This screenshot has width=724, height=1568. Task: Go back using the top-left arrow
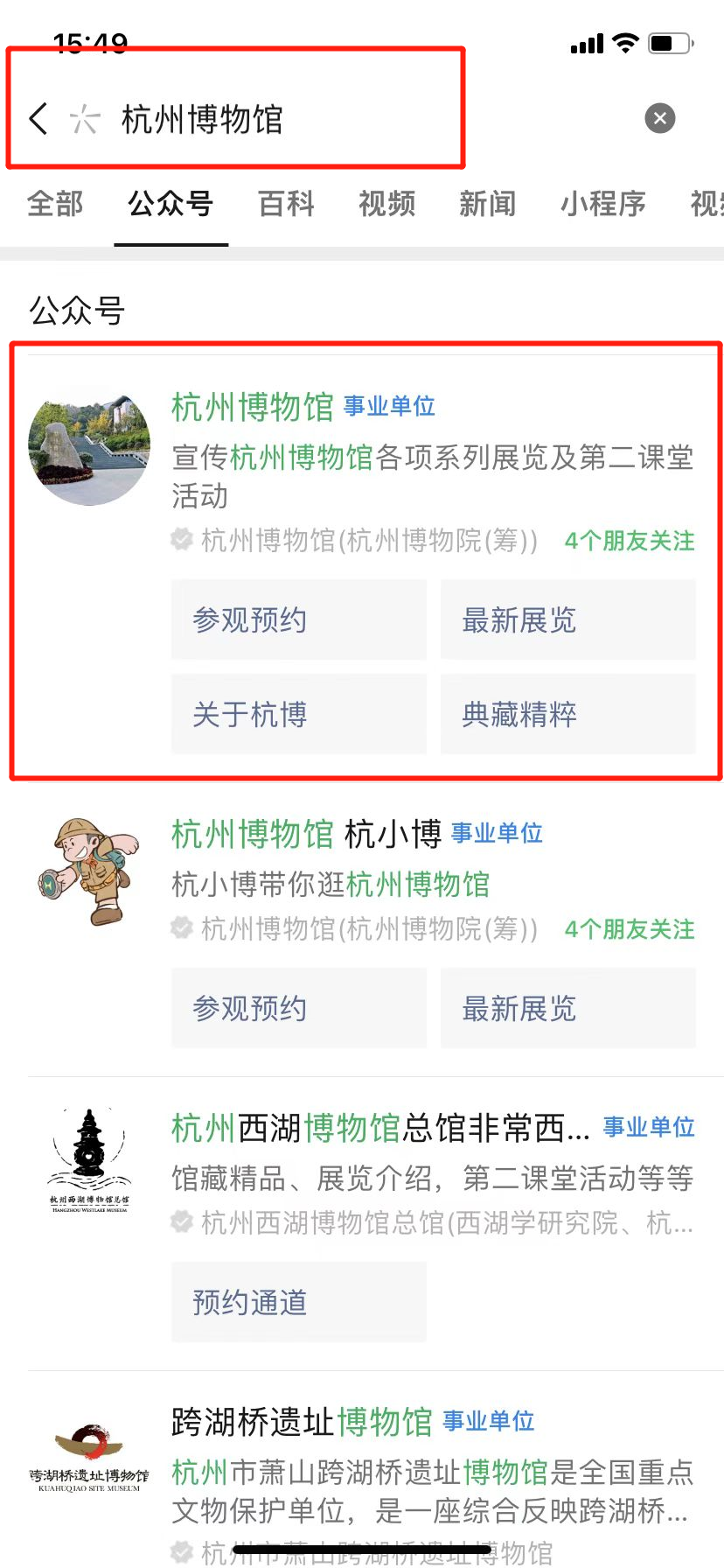tap(38, 118)
